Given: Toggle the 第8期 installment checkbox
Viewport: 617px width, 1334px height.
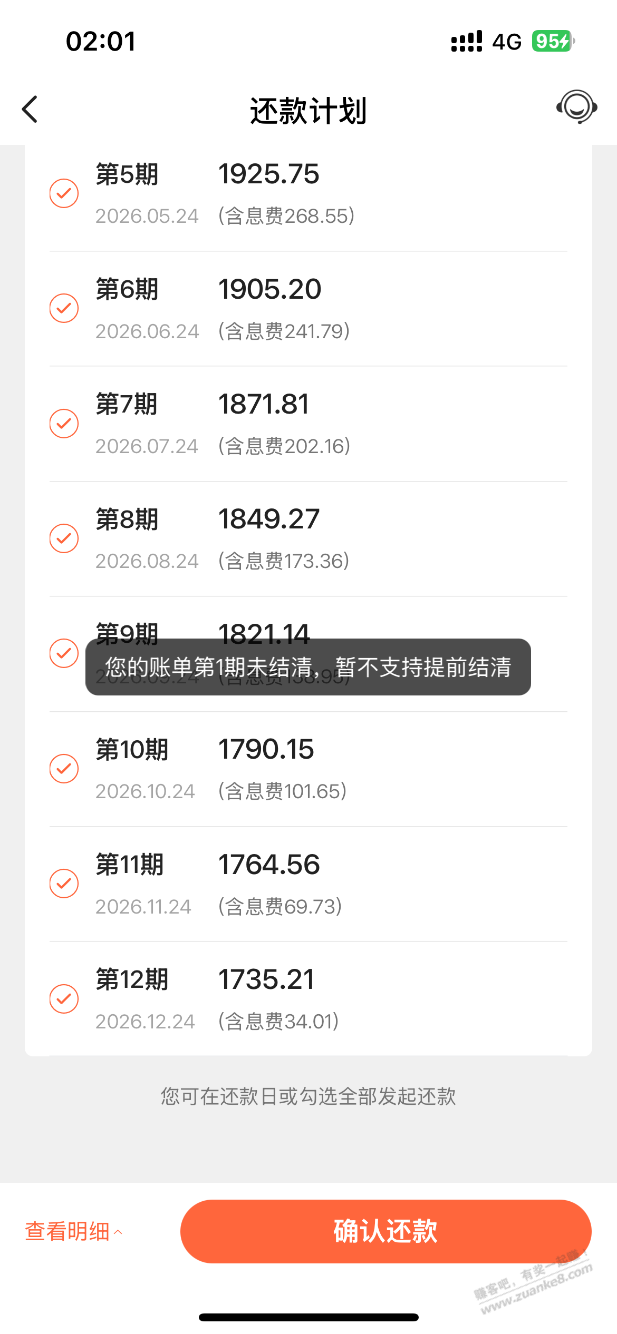Looking at the screenshot, I should tap(64, 538).
